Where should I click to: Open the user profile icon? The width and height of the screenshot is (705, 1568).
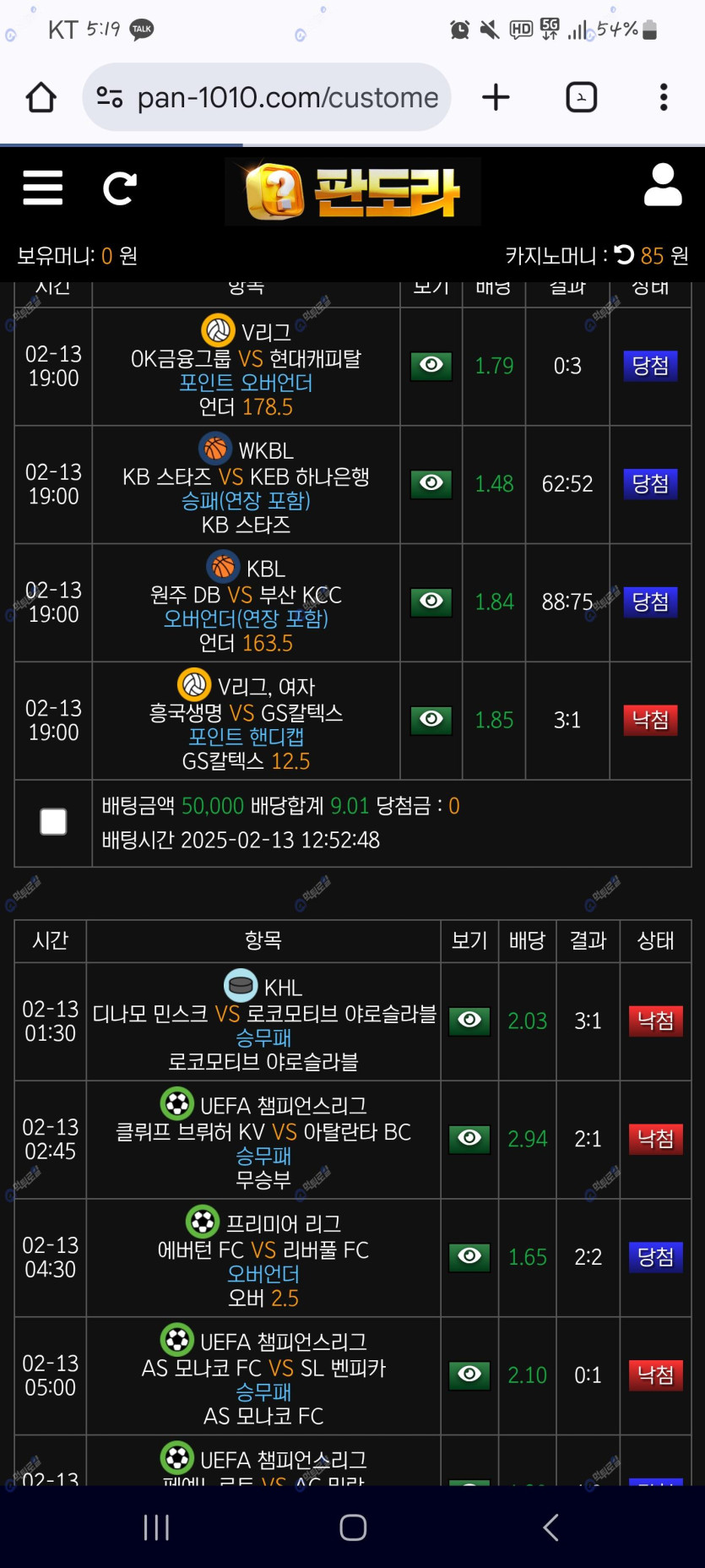tap(663, 185)
